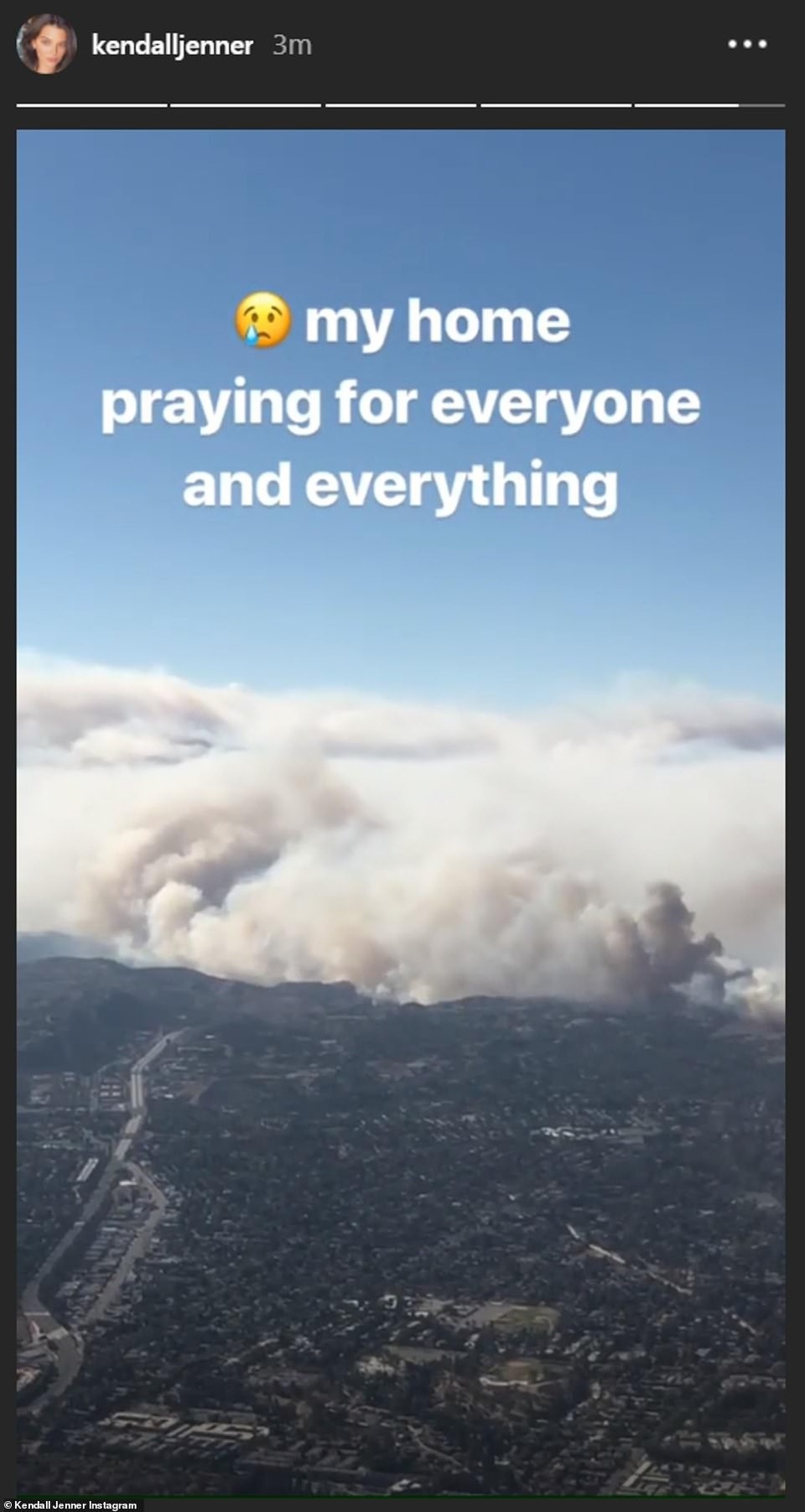805x1512 pixels.
Task: Tap the kendalljenner username
Action: 172,45
